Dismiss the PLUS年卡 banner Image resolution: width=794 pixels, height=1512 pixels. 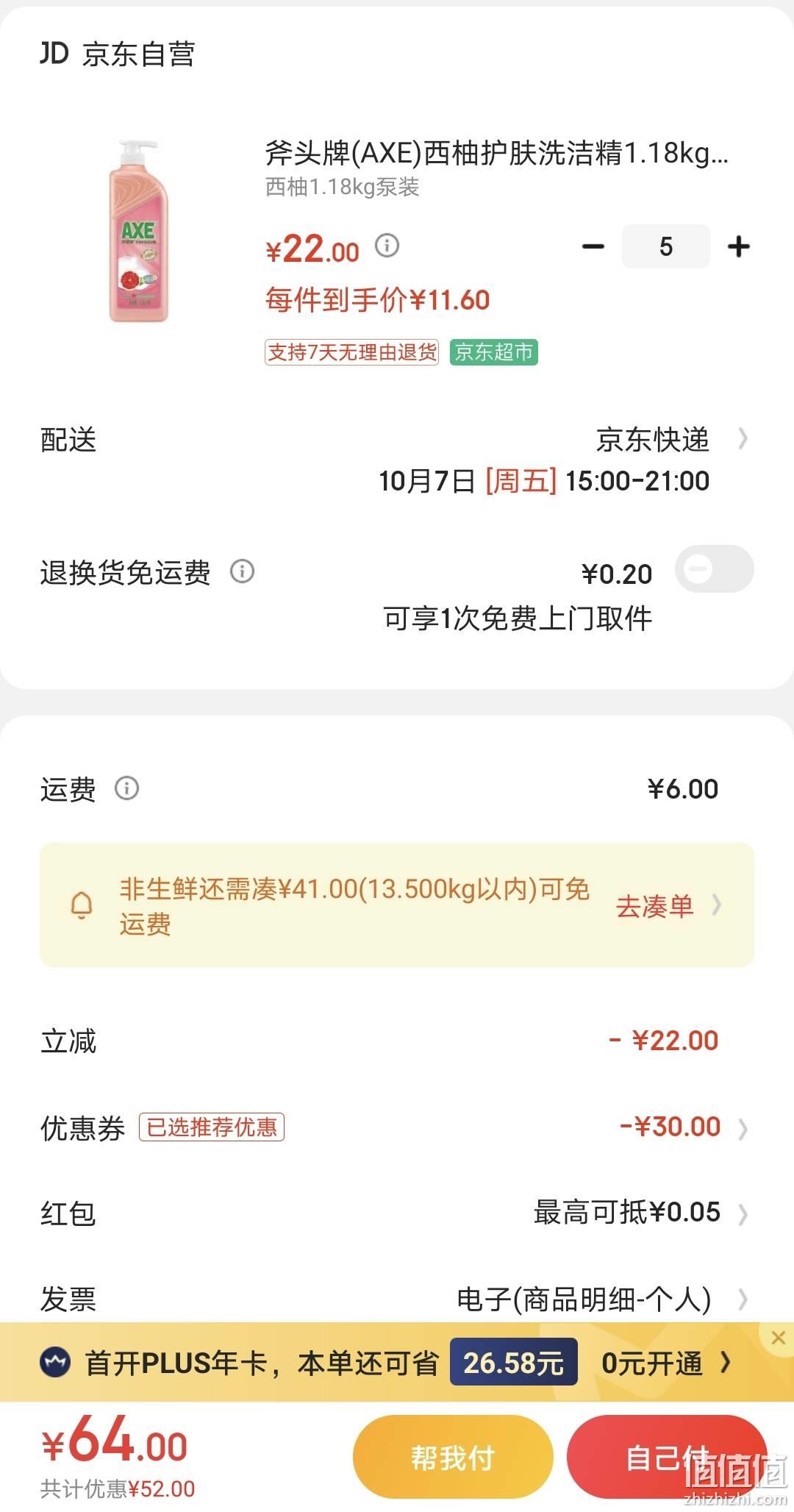(778, 1337)
